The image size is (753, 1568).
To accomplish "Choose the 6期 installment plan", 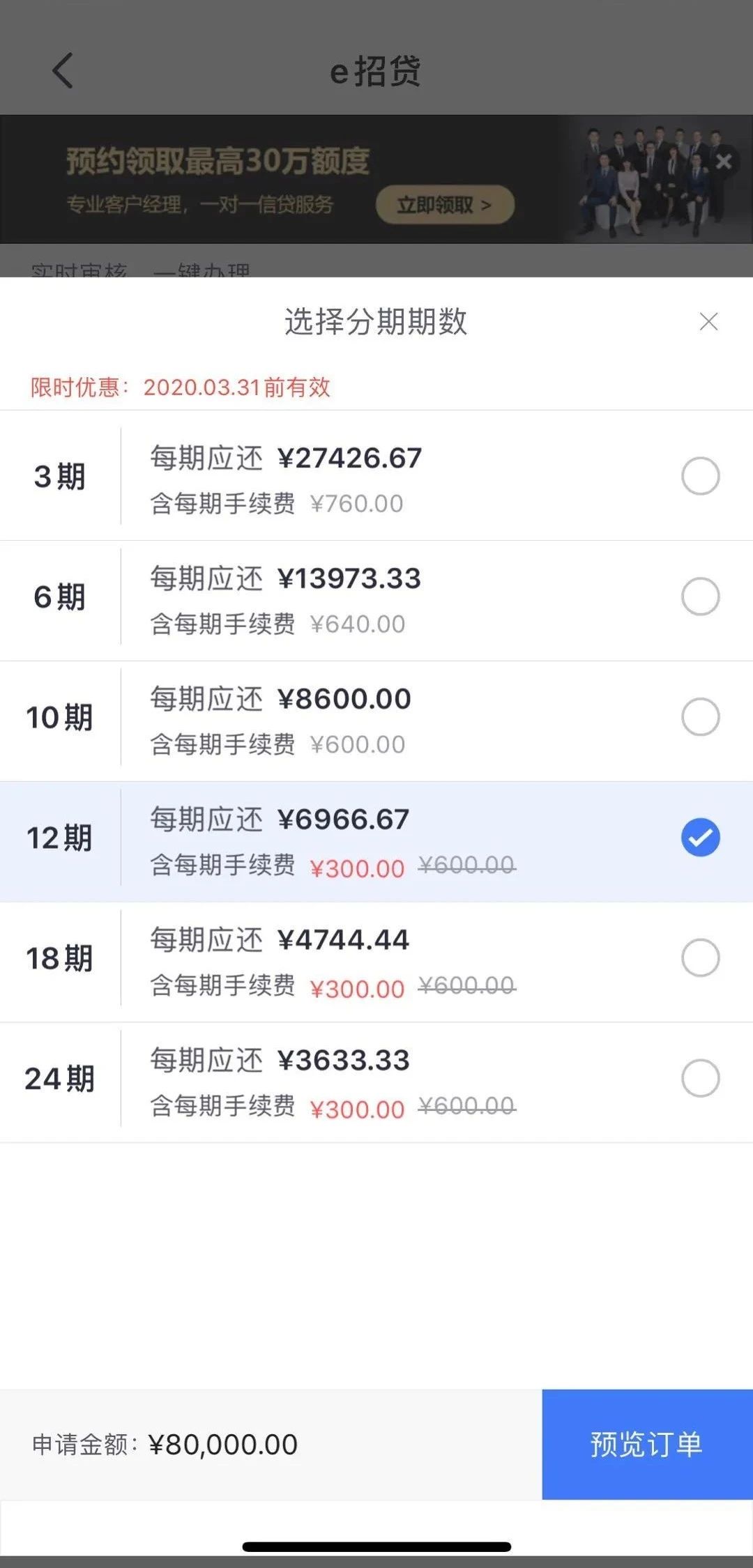I will coord(376,597).
